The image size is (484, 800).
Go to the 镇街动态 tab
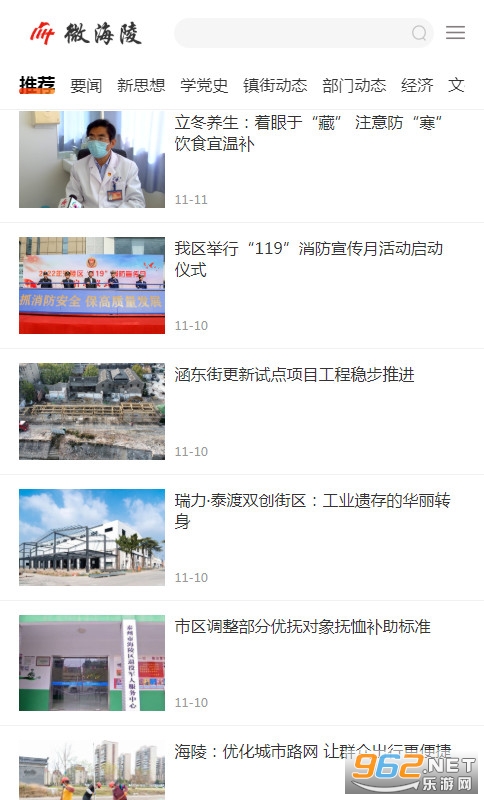coord(275,85)
